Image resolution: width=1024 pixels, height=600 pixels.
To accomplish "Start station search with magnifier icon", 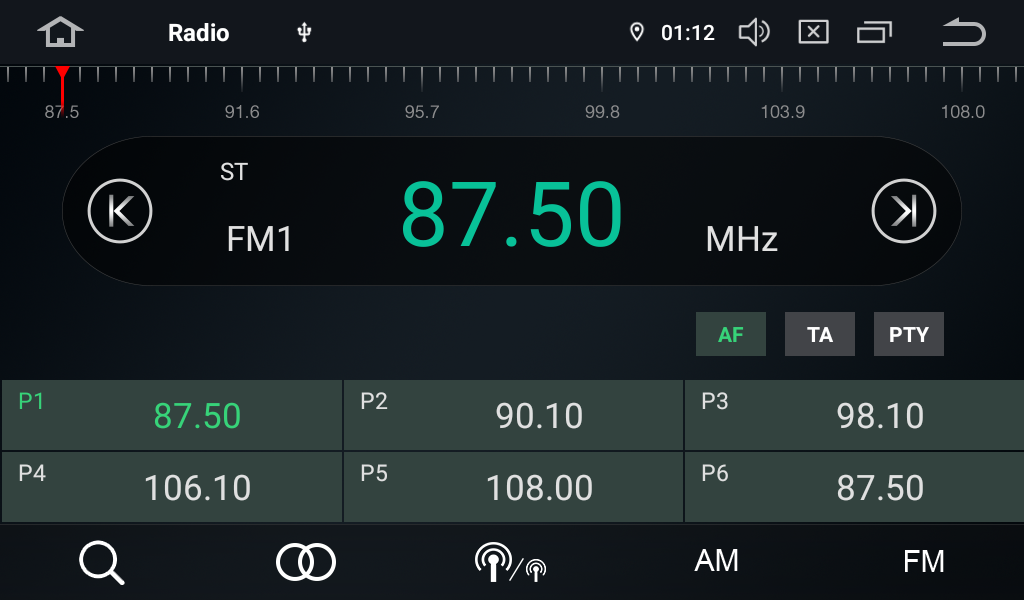I will click(x=102, y=562).
